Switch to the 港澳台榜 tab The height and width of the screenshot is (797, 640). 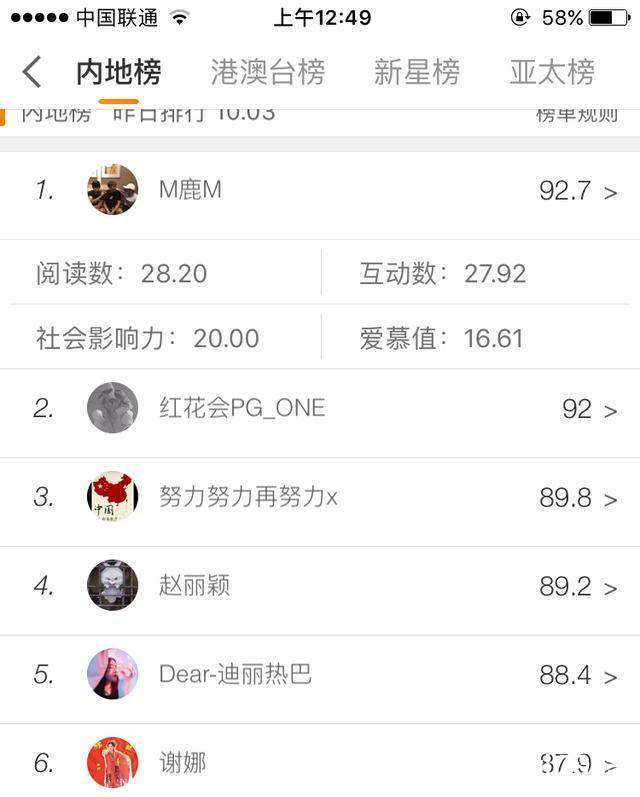click(x=267, y=72)
